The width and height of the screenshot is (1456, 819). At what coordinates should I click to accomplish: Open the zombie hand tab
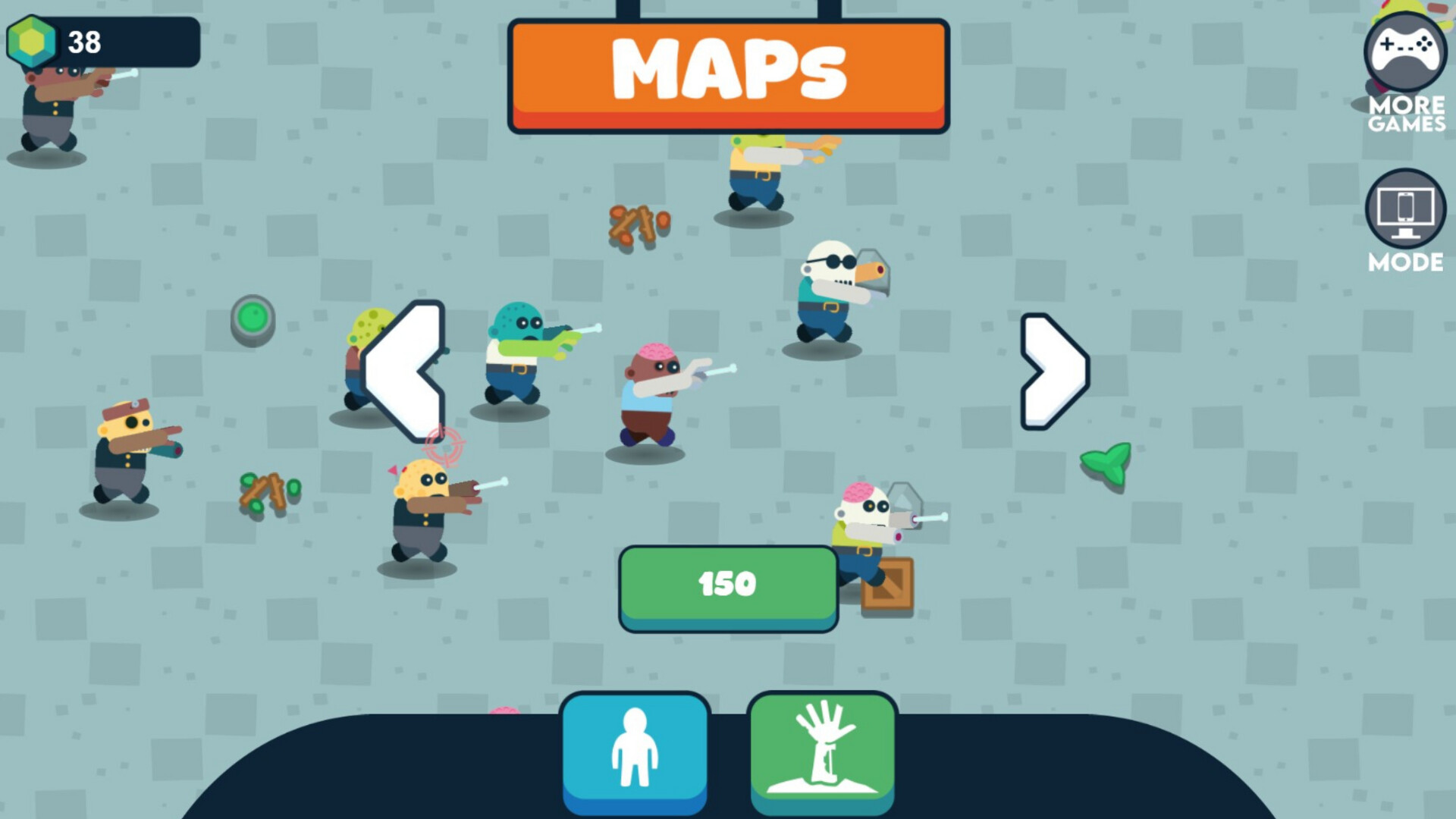coord(823,752)
